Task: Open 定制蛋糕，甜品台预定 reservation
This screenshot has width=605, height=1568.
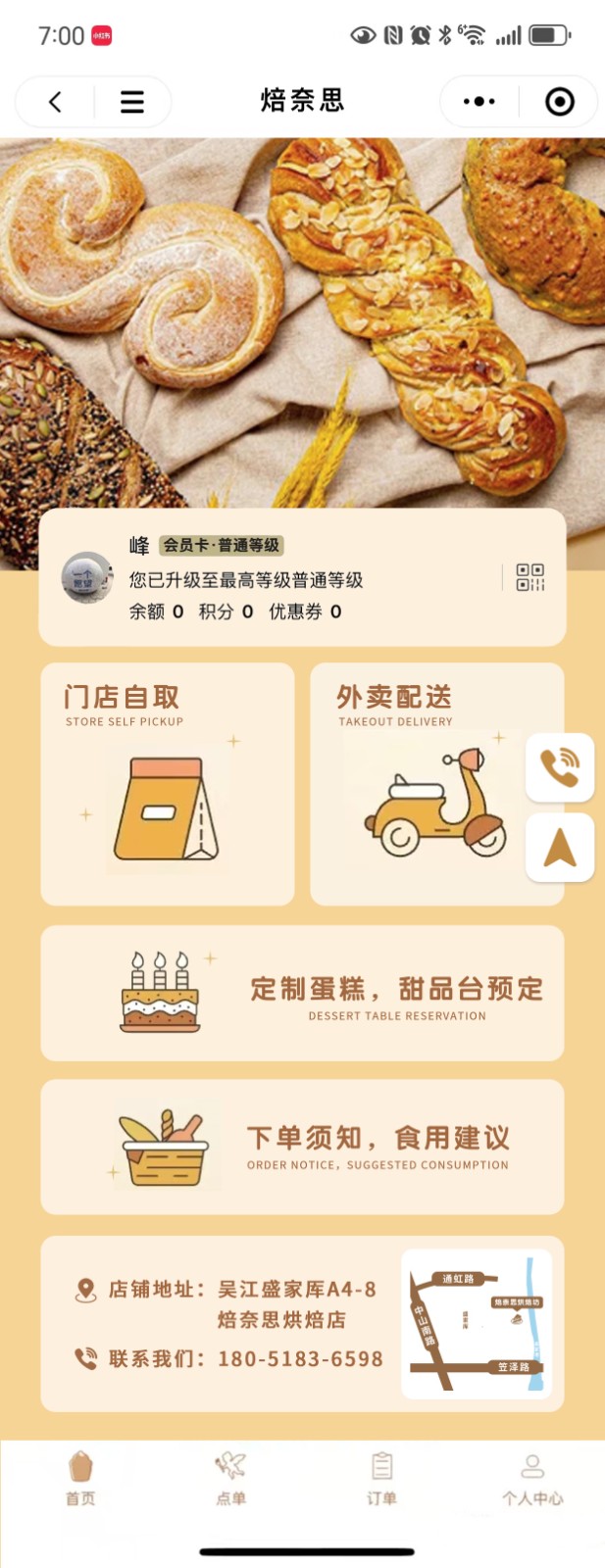Action: [x=302, y=993]
